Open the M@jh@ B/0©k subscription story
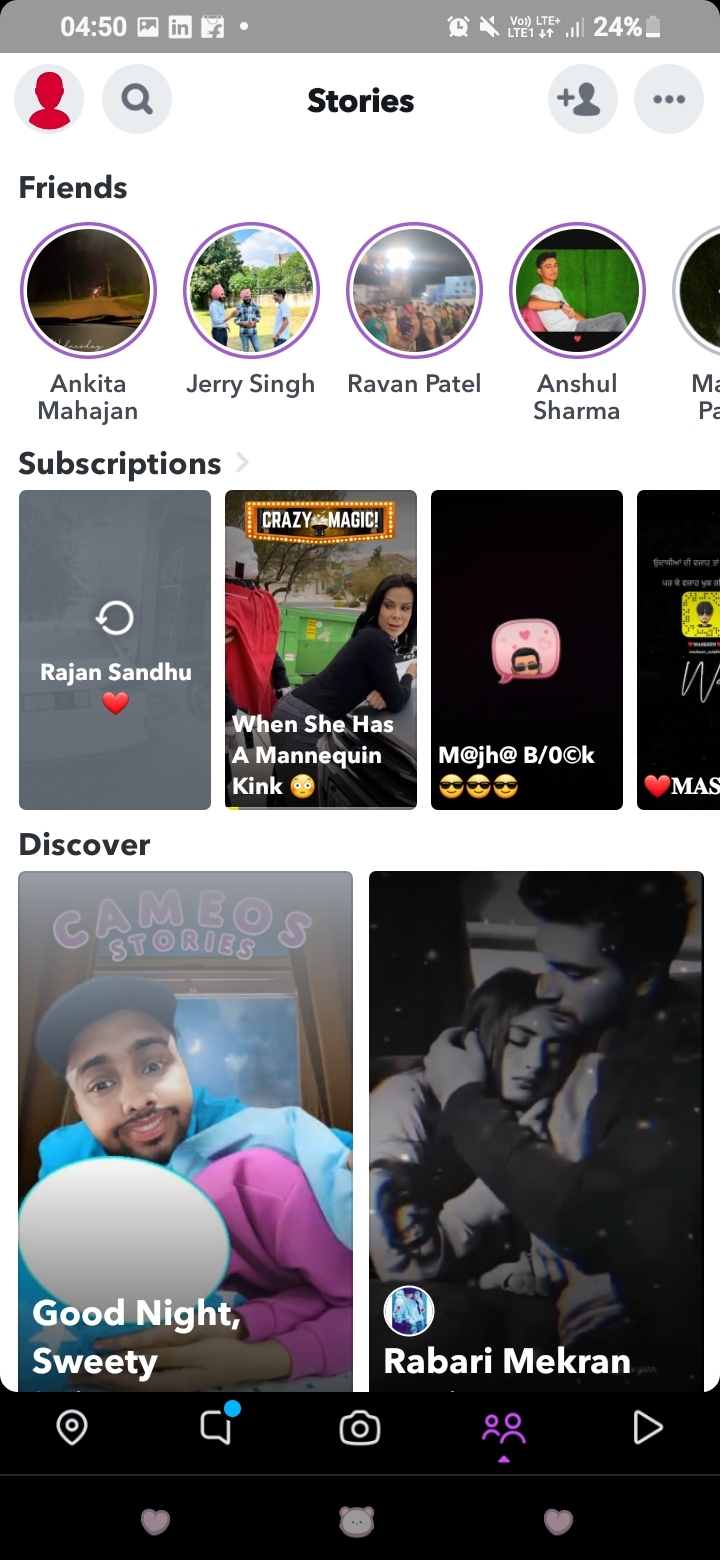This screenshot has height=1560, width=720. click(527, 649)
